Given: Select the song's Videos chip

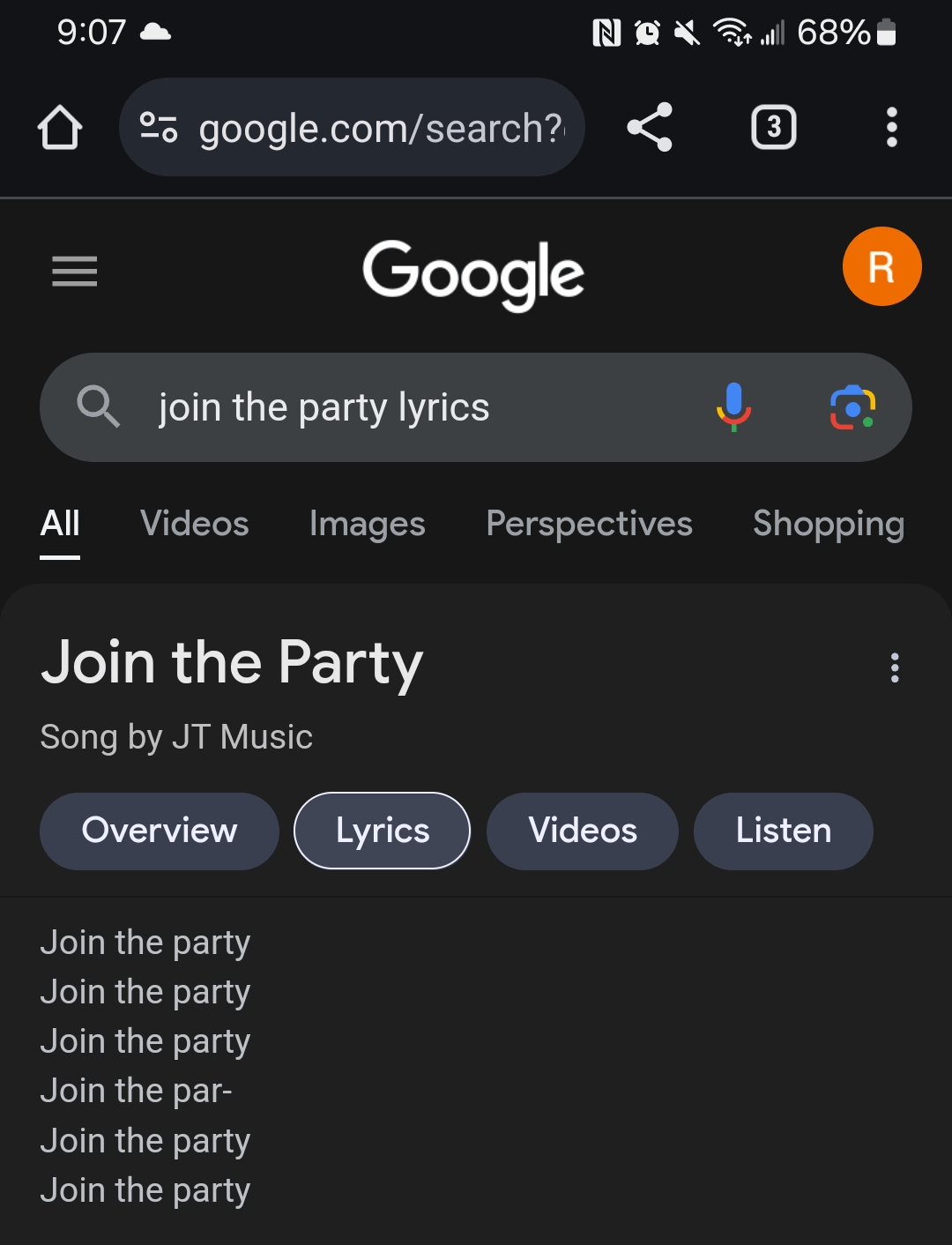Looking at the screenshot, I should (583, 831).
